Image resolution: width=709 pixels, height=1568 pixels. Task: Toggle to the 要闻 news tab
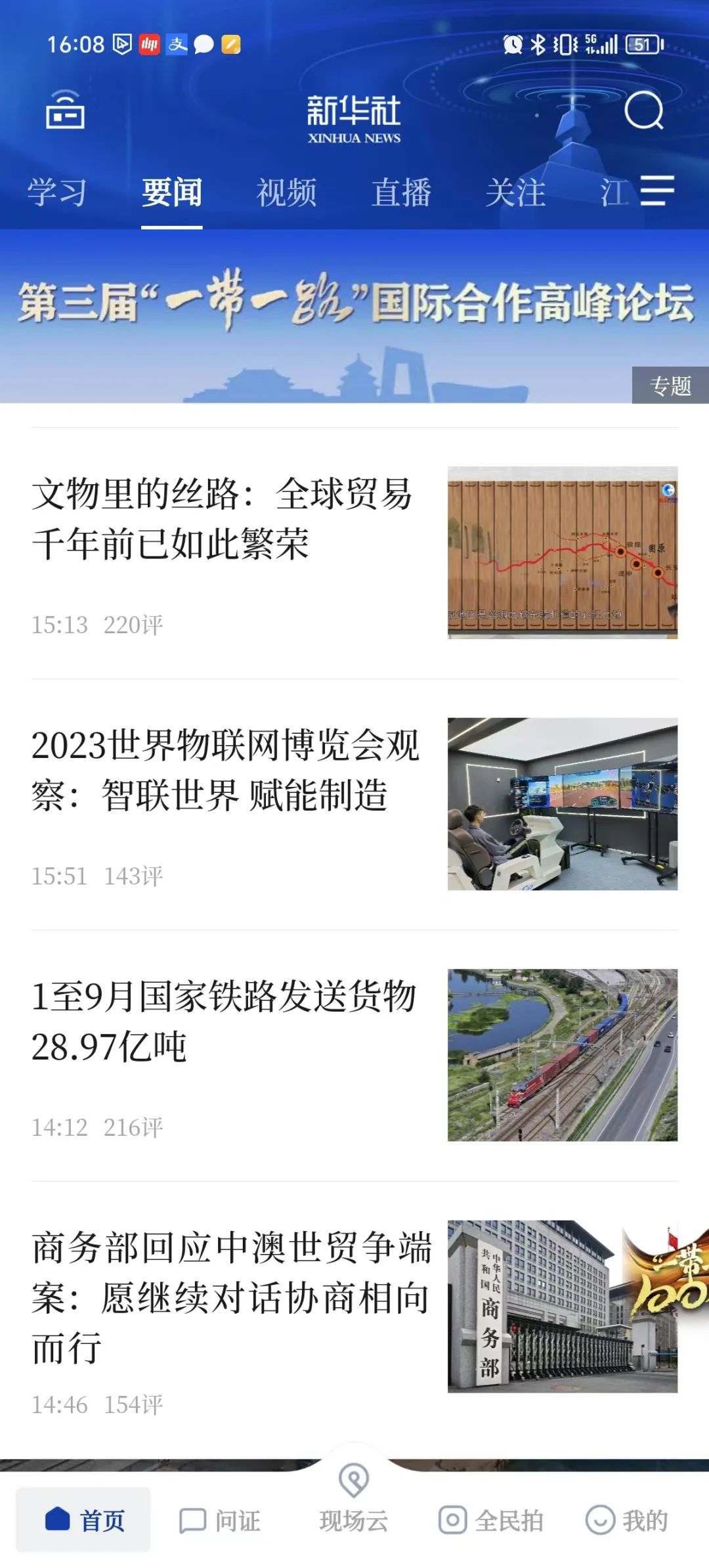[x=171, y=192]
